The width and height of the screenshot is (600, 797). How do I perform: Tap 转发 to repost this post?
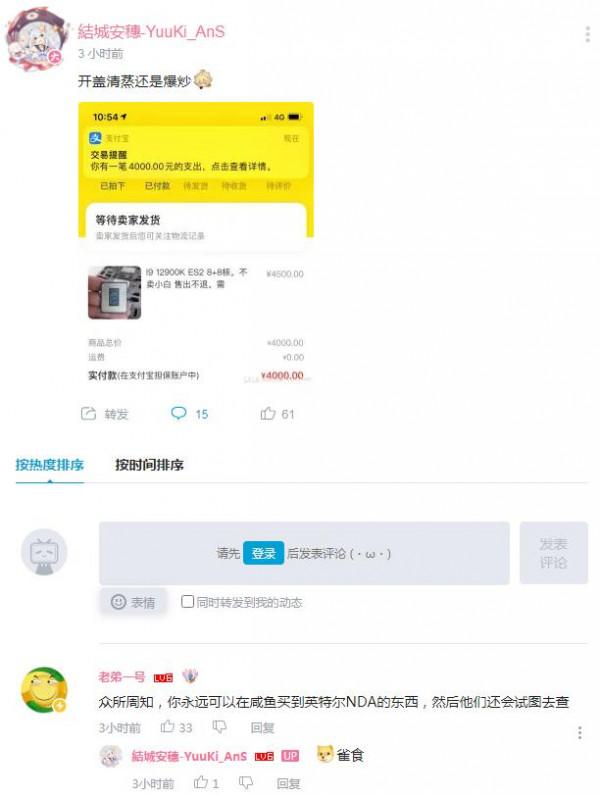click(105, 413)
